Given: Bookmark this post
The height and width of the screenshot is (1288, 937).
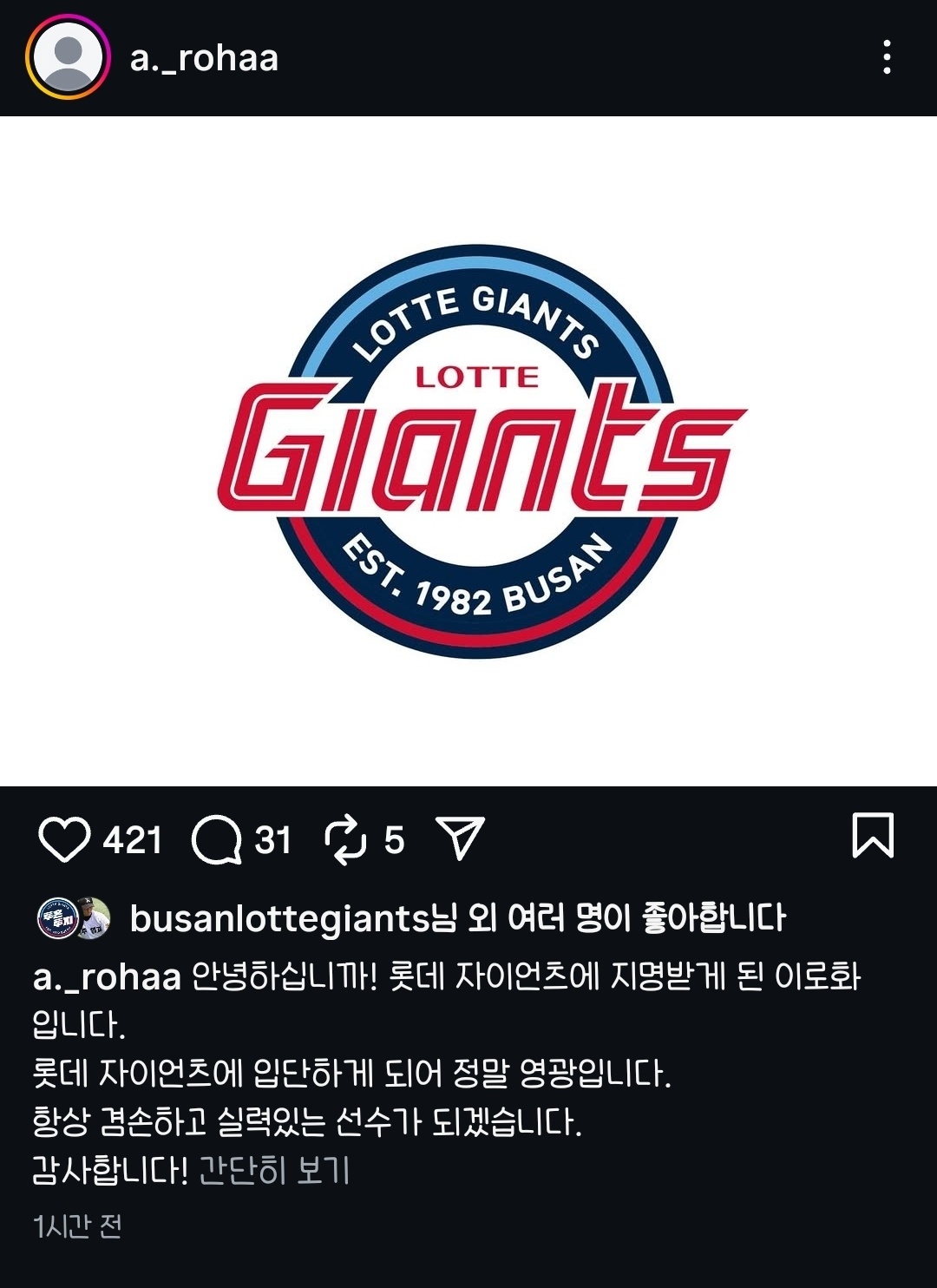Looking at the screenshot, I should [872, 835].
